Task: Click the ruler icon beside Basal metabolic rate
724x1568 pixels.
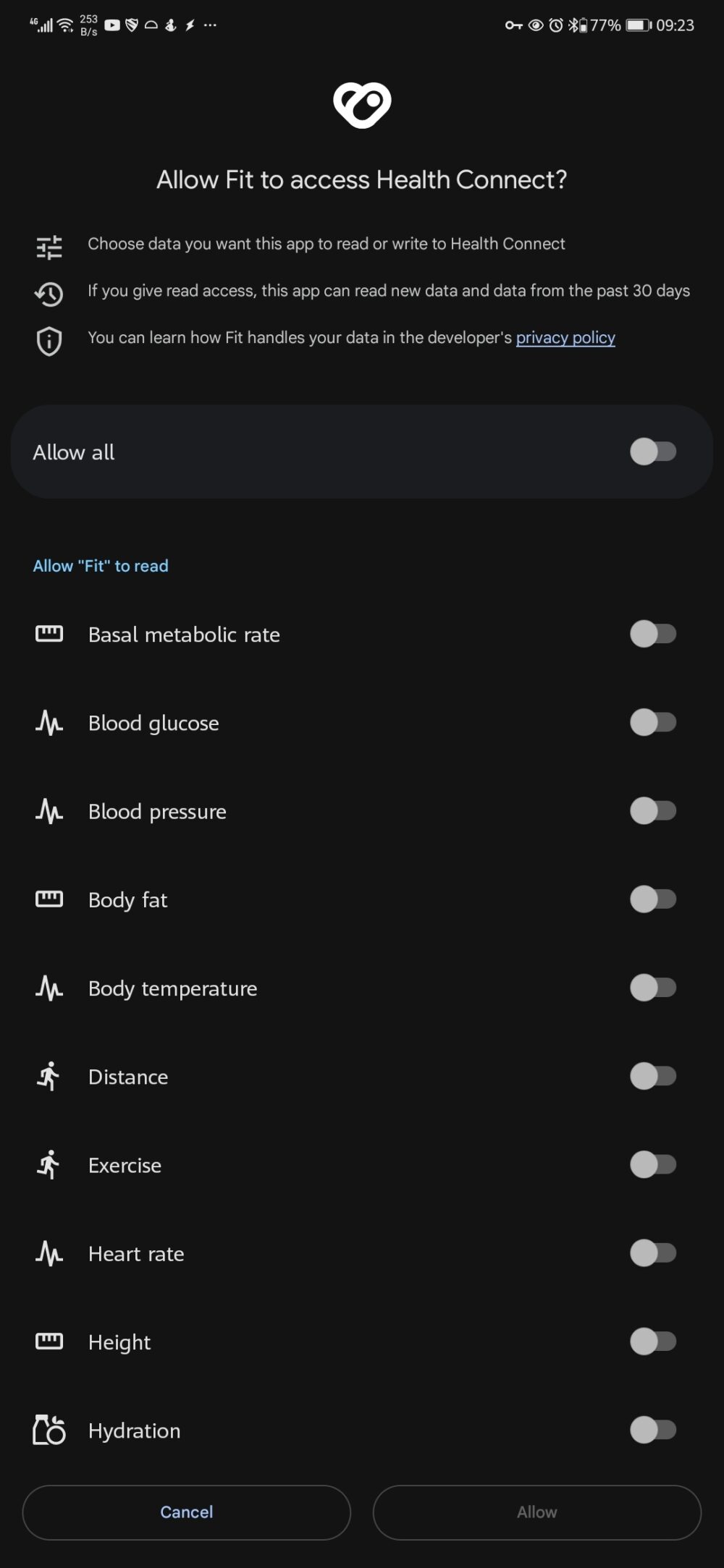Action: pos(49,634)
